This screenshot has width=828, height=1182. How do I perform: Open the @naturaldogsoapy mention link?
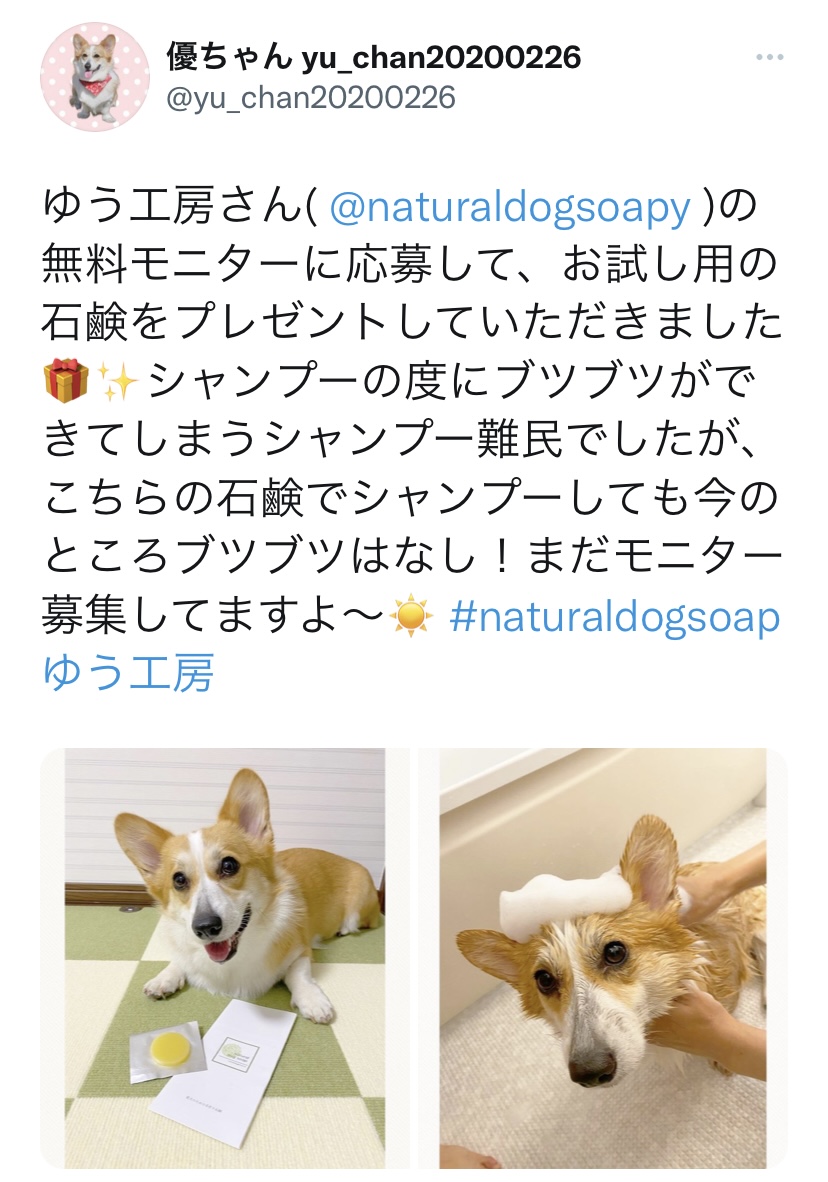coord(509,207)
